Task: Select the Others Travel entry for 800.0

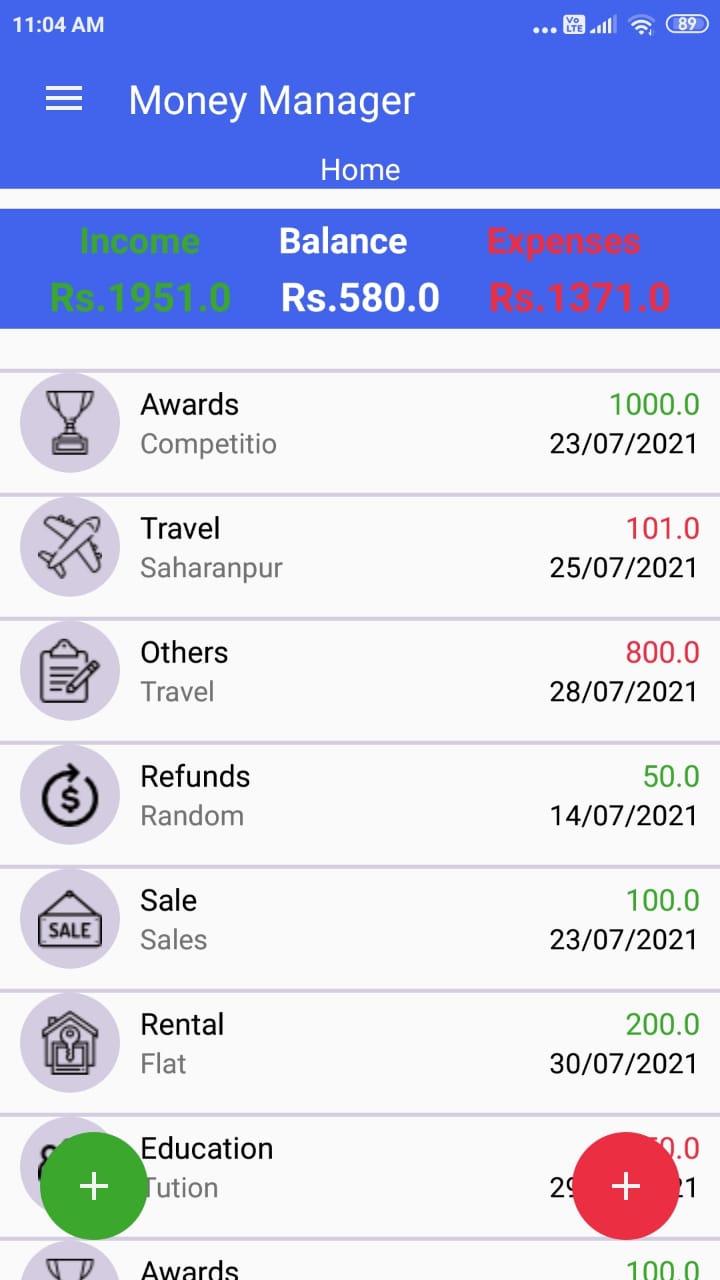Action: point(360,681)
